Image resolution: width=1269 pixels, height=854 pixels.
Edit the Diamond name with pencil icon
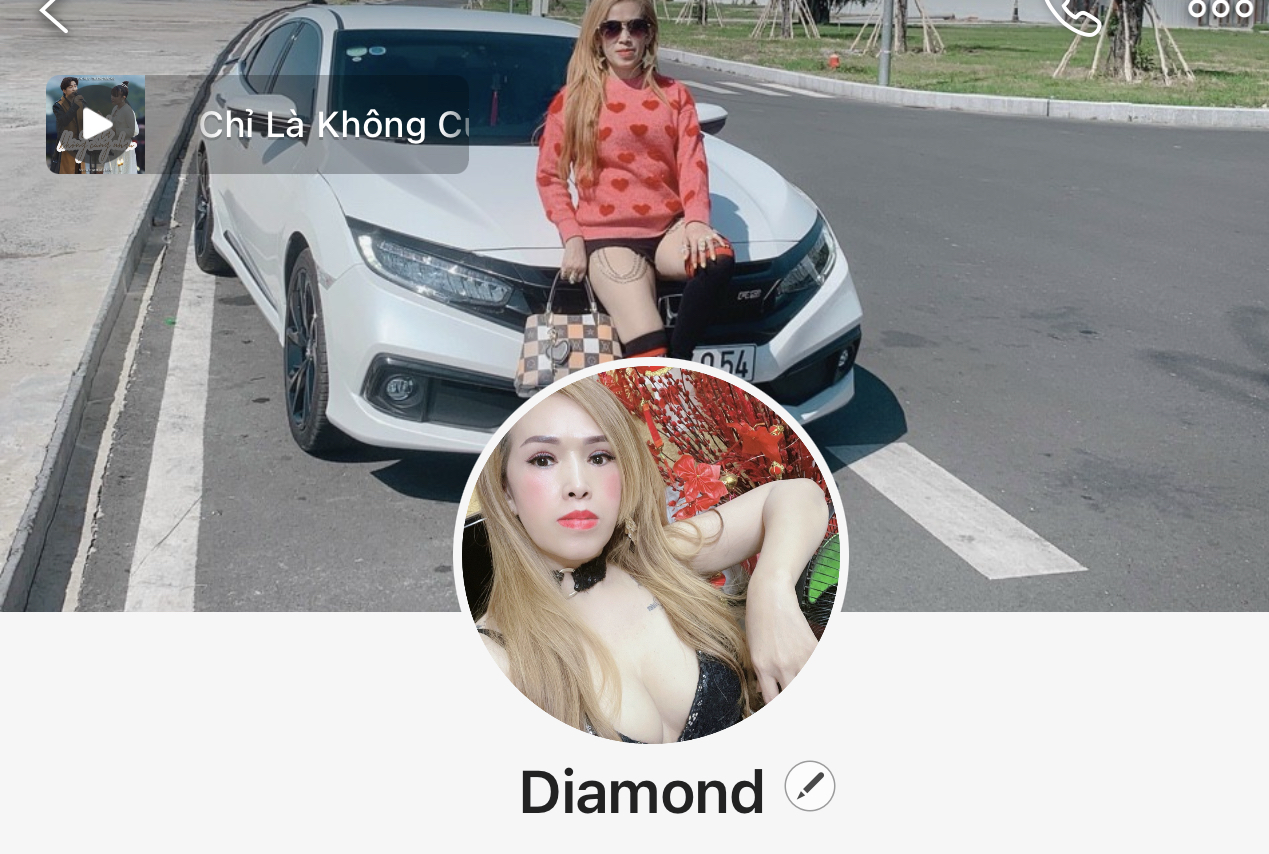coord(809,786)
